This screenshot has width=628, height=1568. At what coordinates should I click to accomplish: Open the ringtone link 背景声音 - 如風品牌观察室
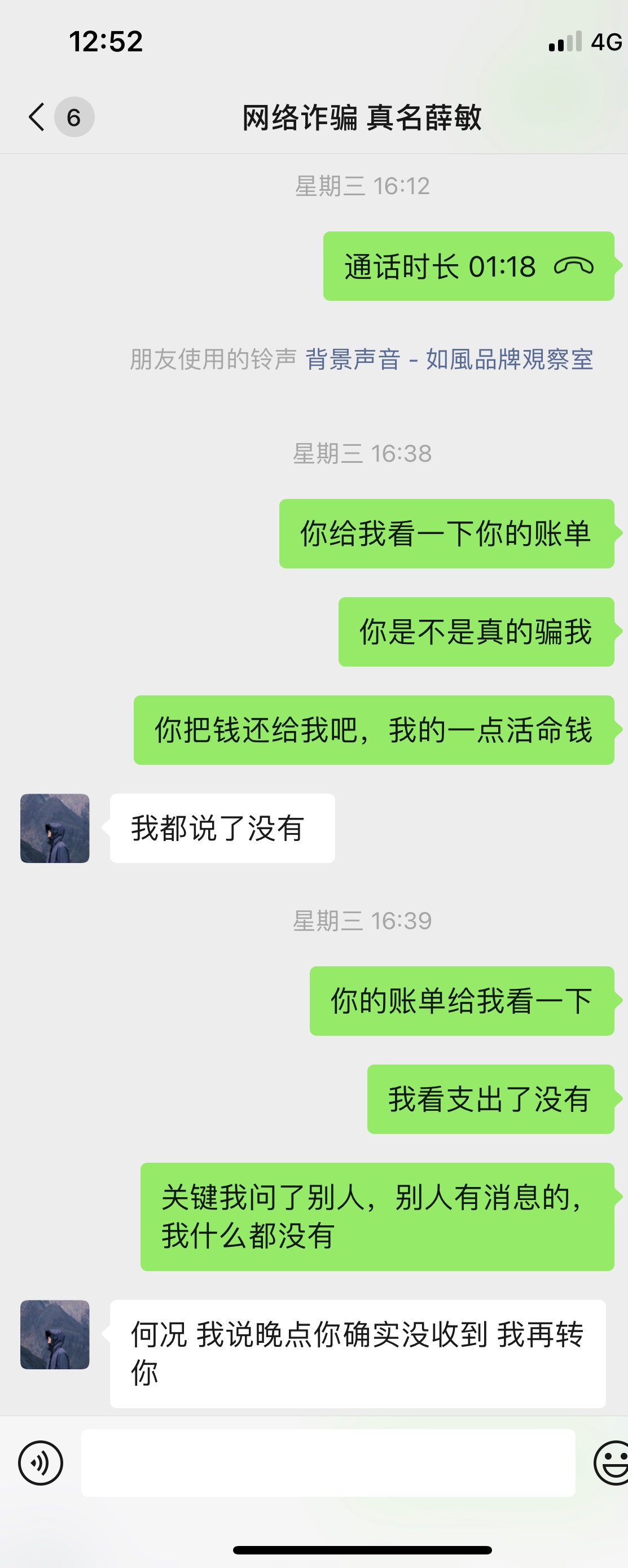[x=449, y=359]
